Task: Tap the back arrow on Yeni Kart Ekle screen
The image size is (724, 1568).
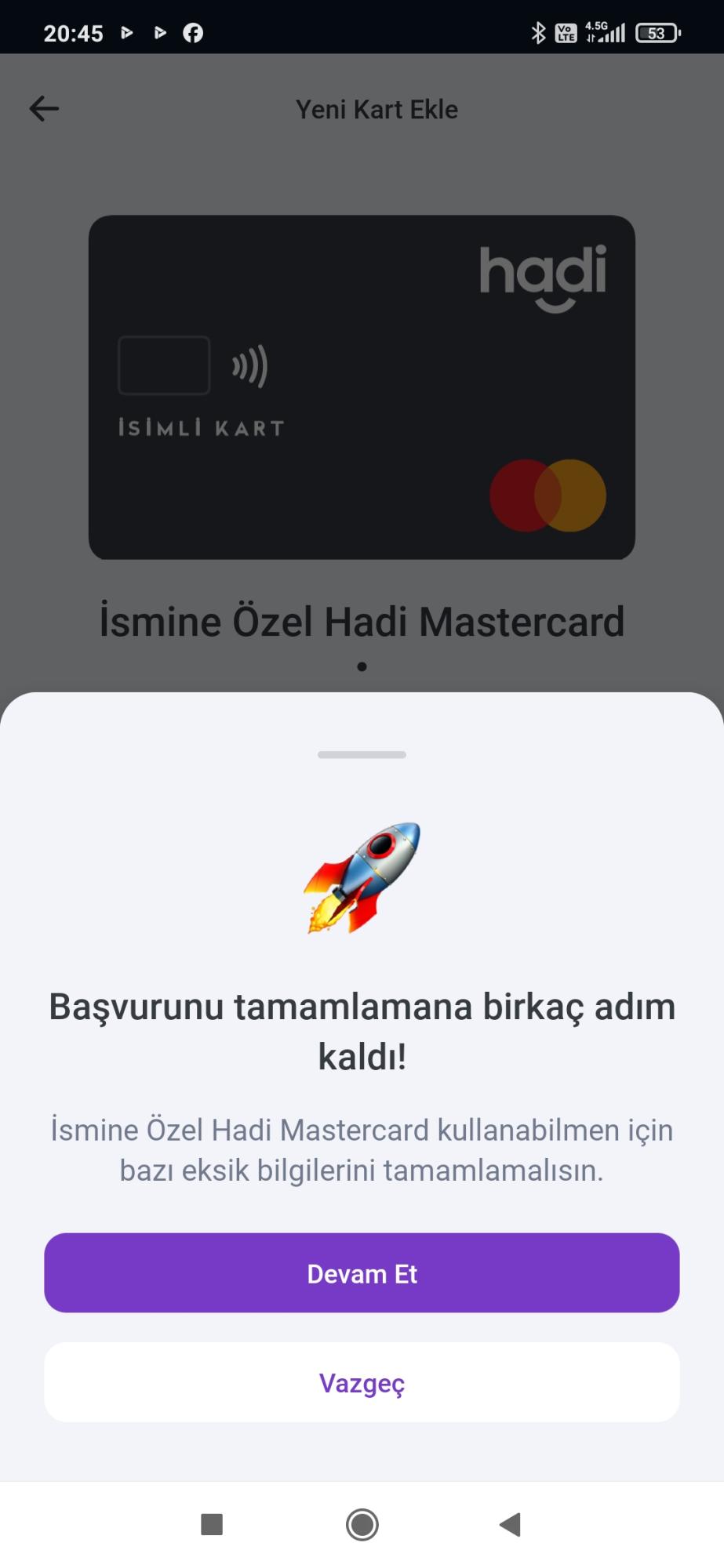Action: tap(43, 108)
